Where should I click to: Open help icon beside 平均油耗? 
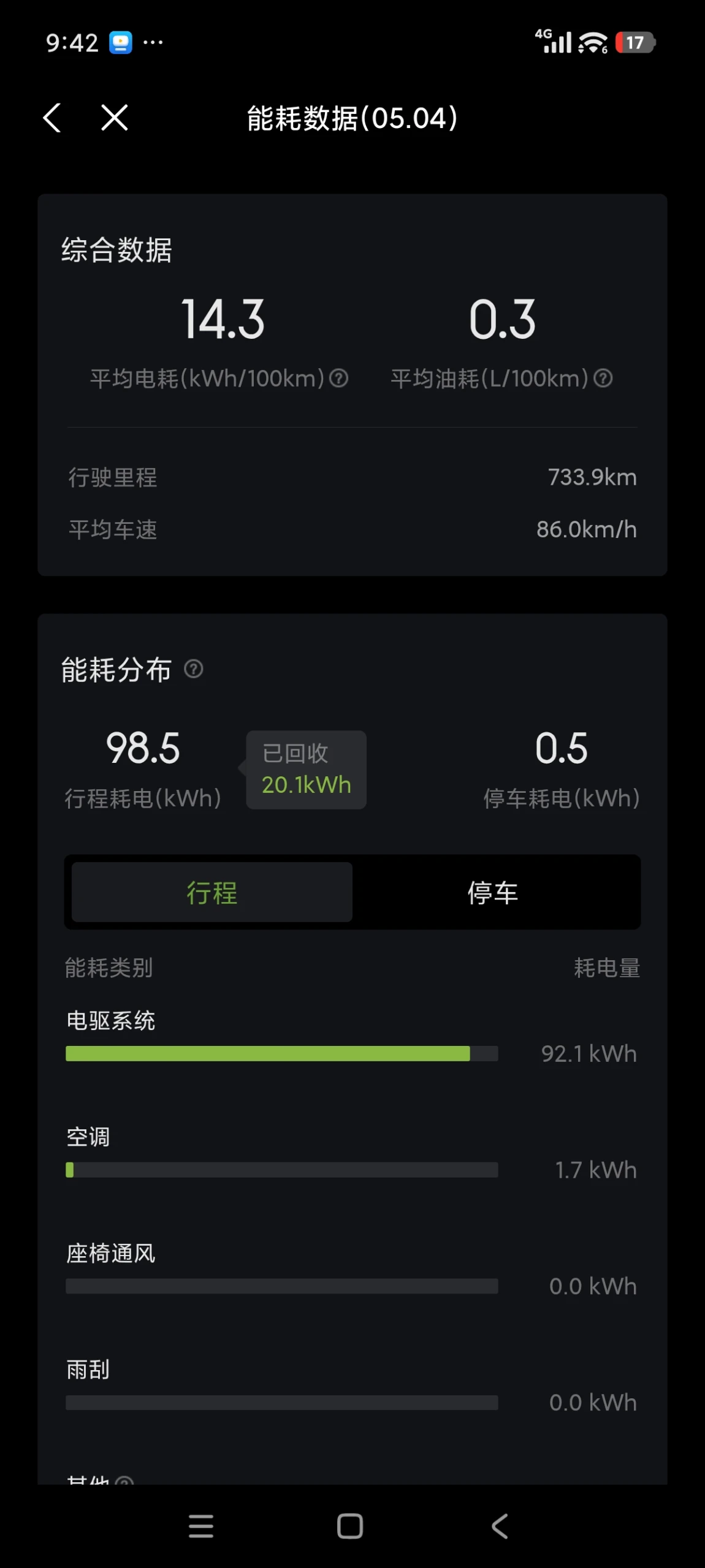[x=603, y=379]
